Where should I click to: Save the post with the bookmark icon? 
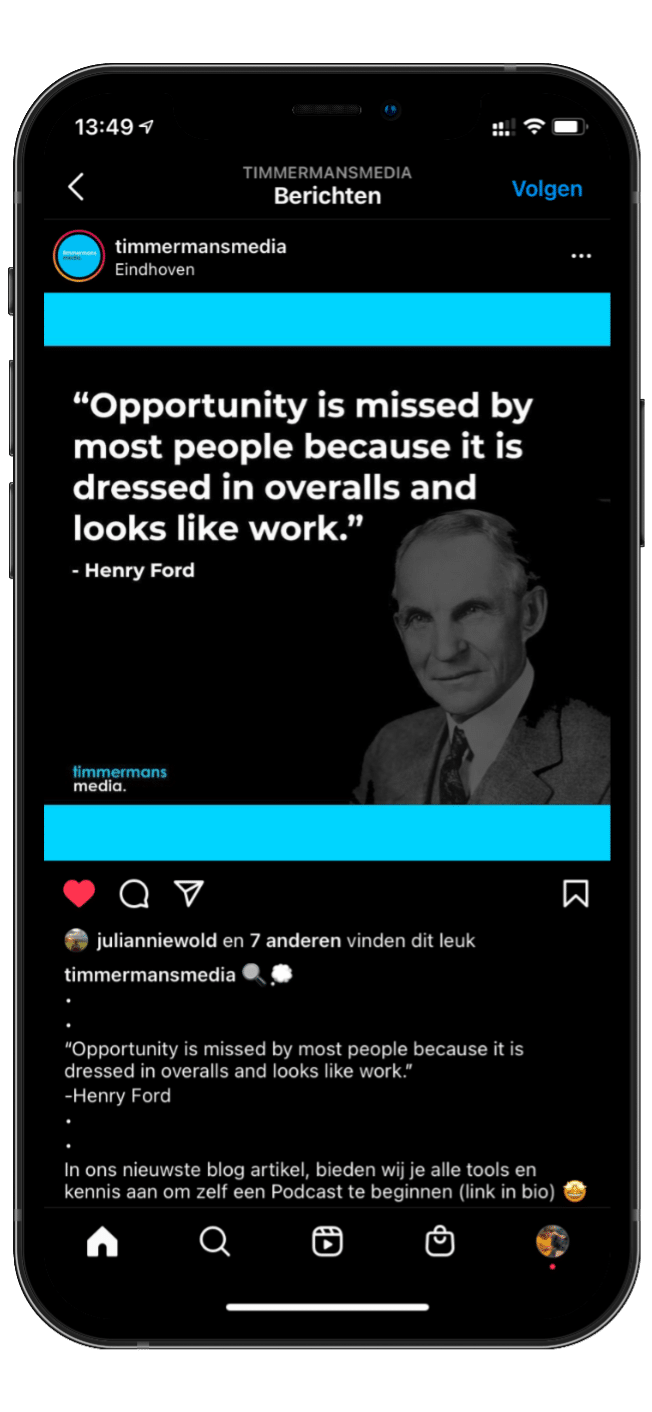(575, 893)
